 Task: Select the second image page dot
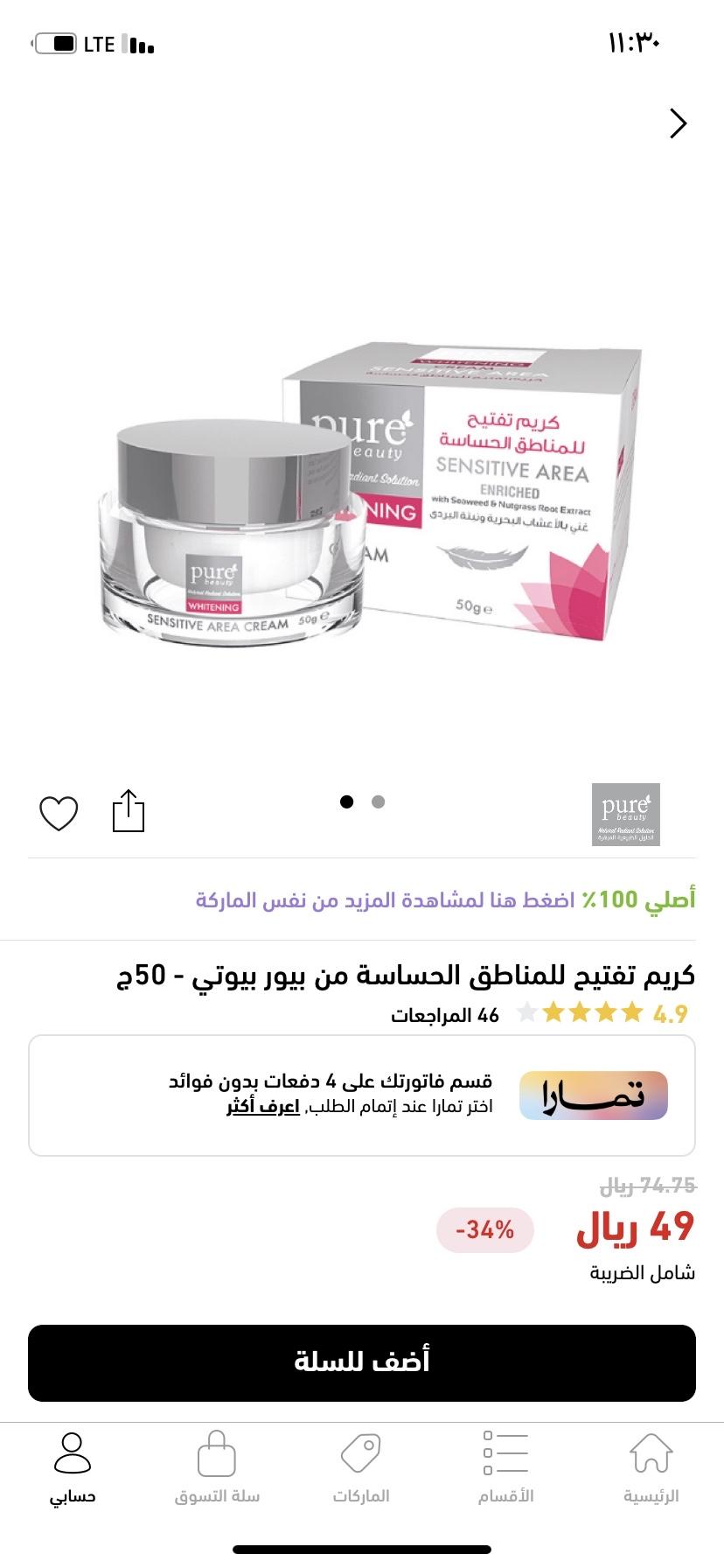[378, 801]
